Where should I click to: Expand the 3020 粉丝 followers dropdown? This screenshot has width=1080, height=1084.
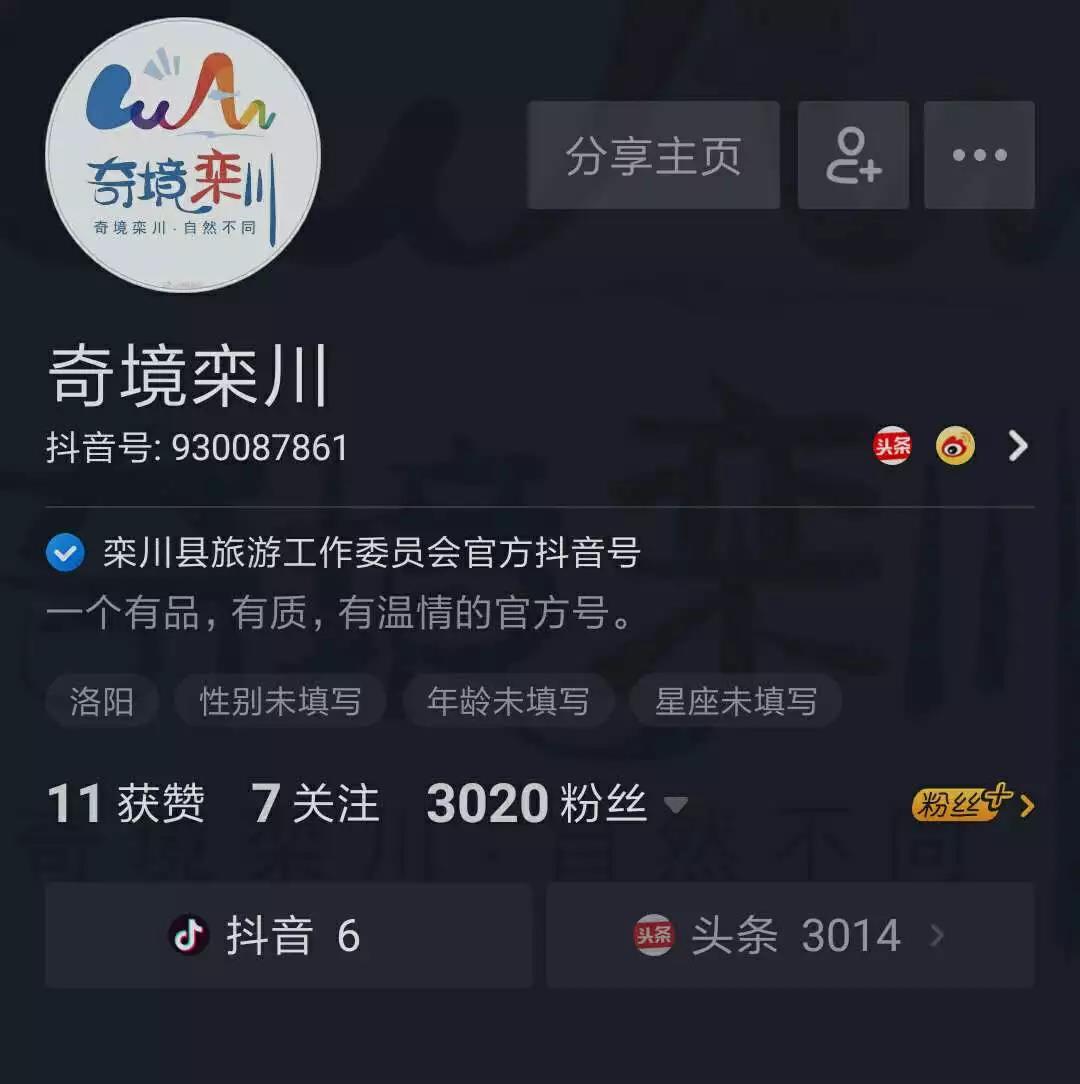tap(676, 805)
